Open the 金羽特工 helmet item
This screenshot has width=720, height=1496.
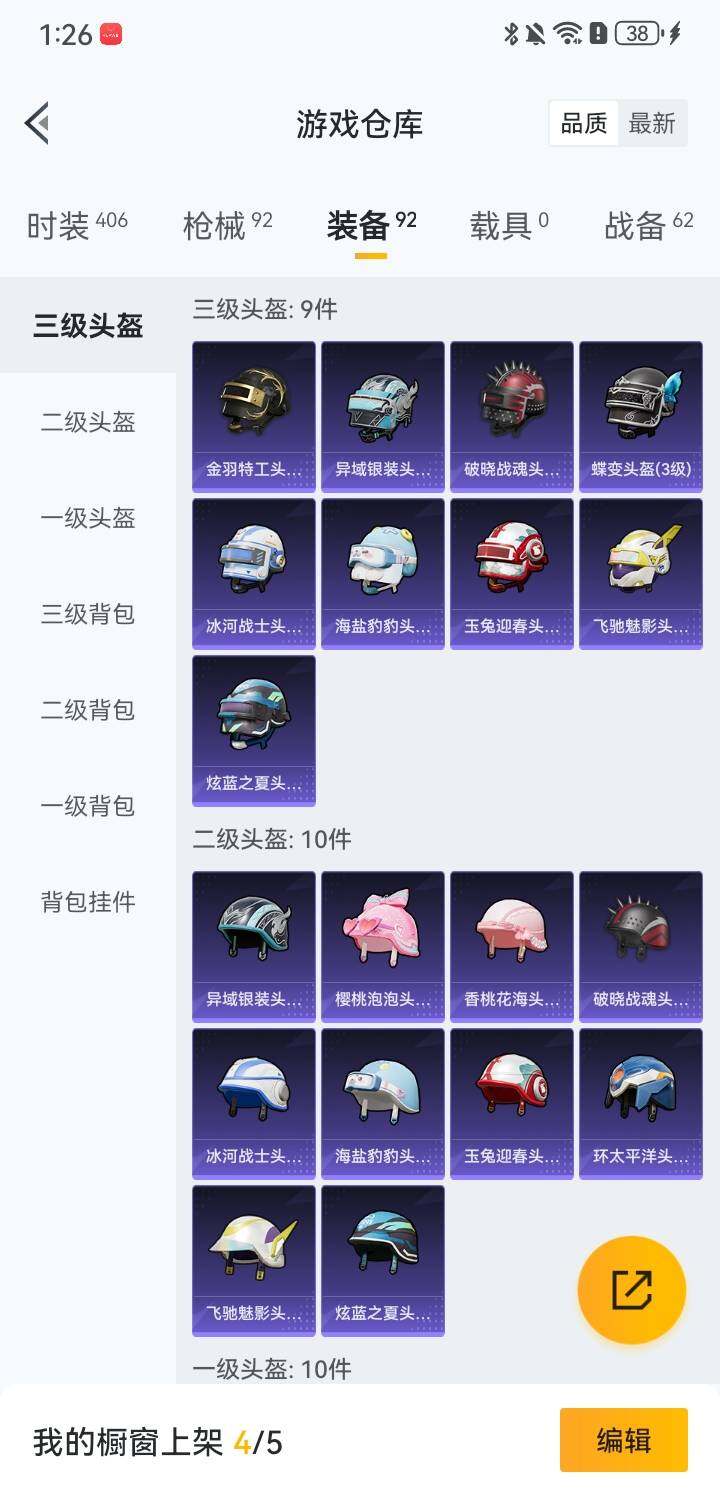pos(254,416)
